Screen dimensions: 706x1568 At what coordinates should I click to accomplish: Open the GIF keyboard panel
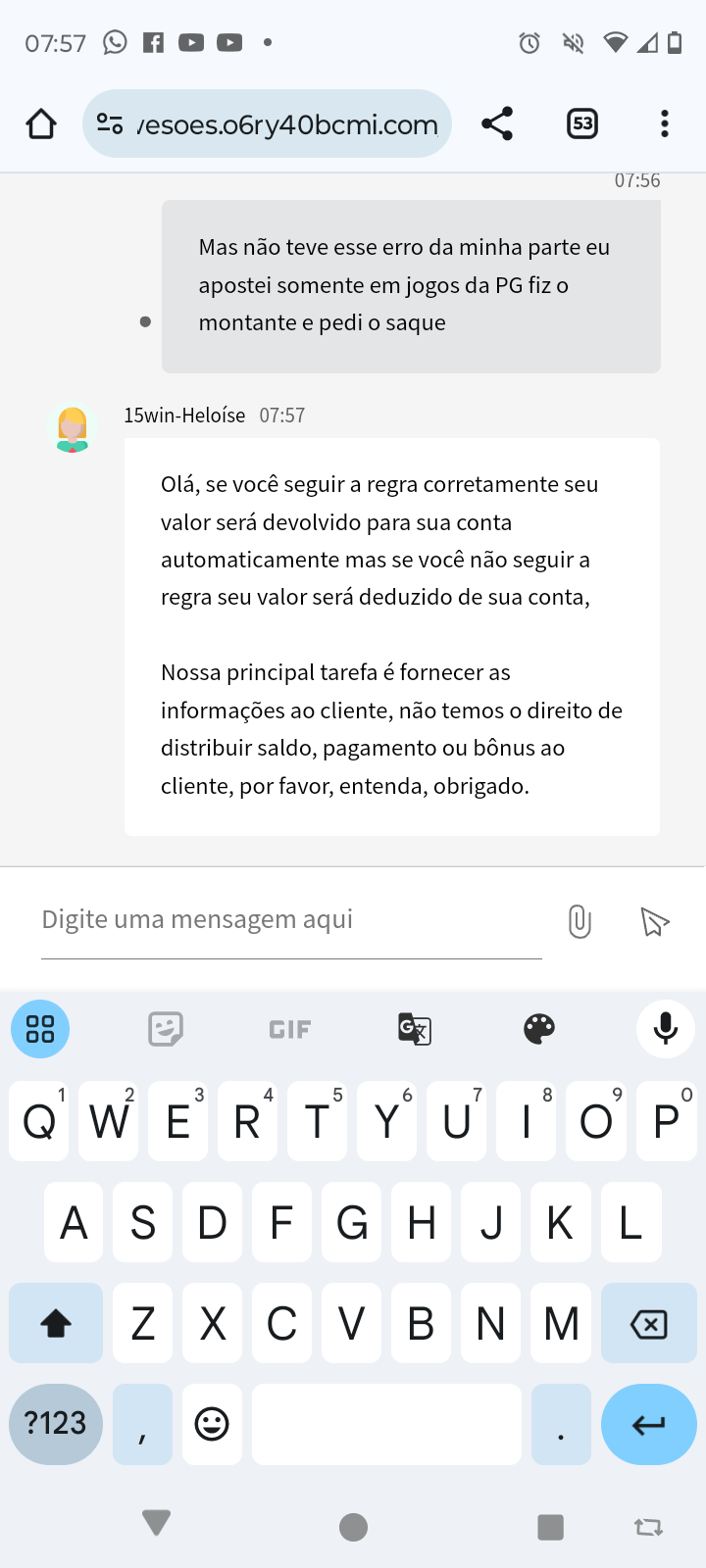[x=290, y=1029]
